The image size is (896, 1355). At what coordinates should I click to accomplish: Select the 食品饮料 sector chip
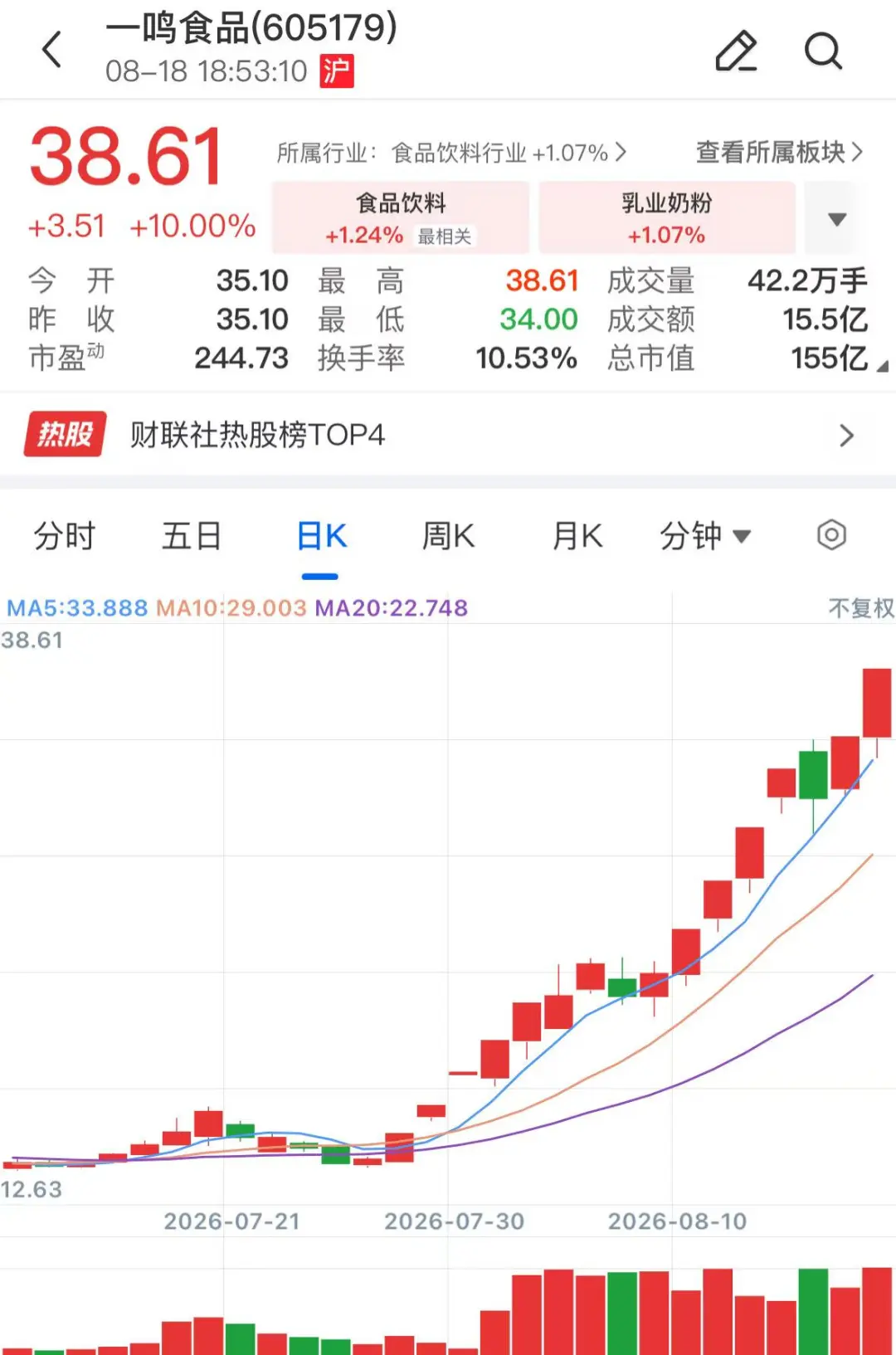click(401, 217)
